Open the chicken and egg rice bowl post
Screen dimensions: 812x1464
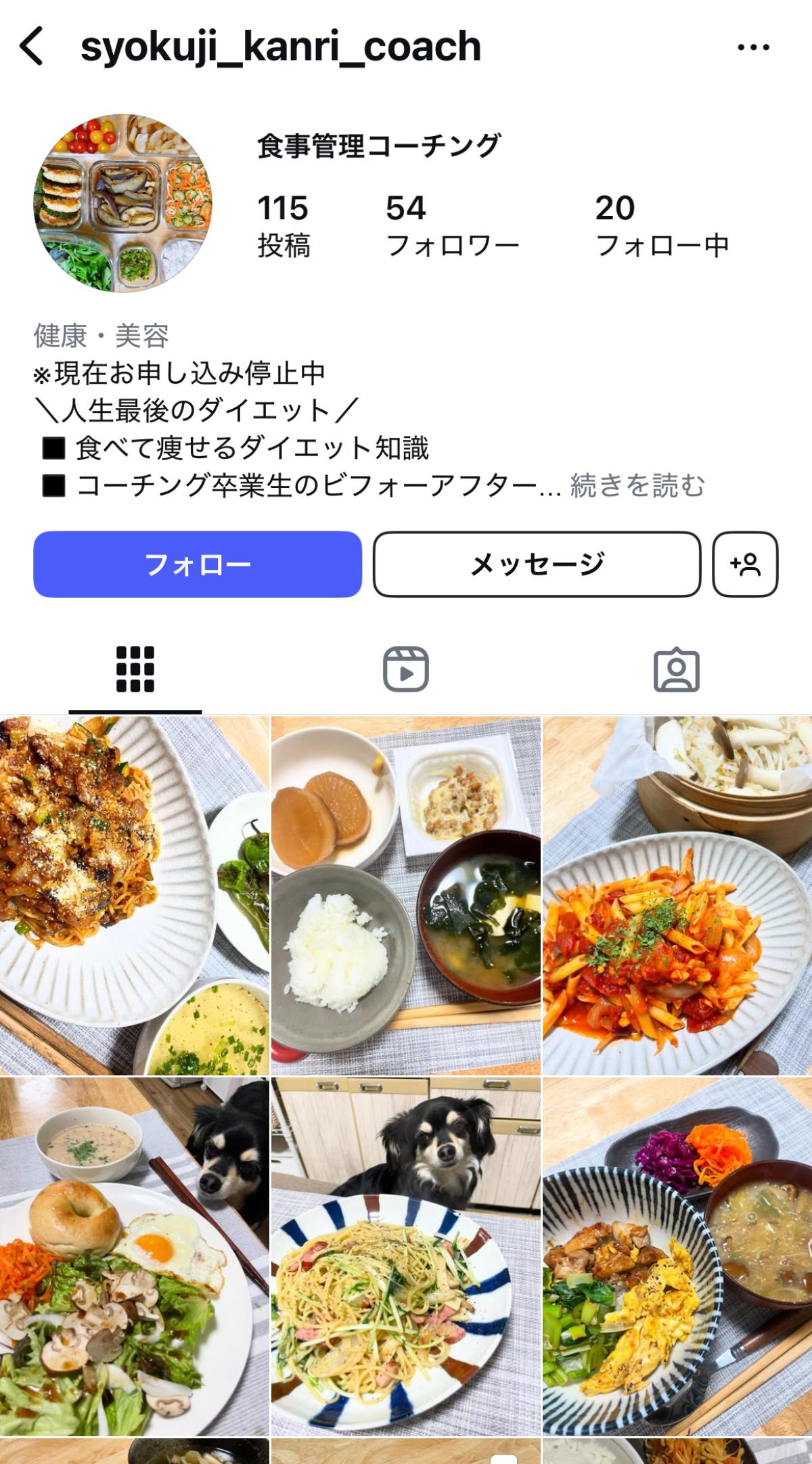coord(677,1257)
